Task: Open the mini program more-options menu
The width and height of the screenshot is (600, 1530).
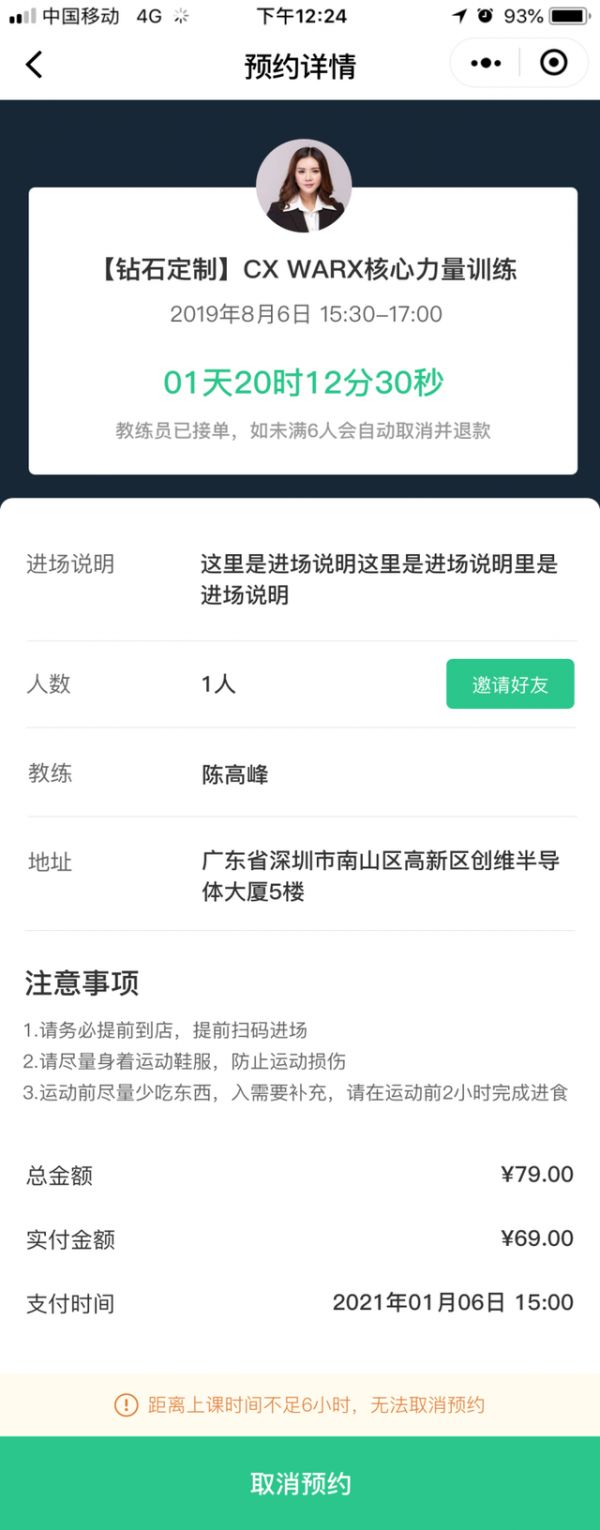Action: pyautogui.click(x=486, y=63)
